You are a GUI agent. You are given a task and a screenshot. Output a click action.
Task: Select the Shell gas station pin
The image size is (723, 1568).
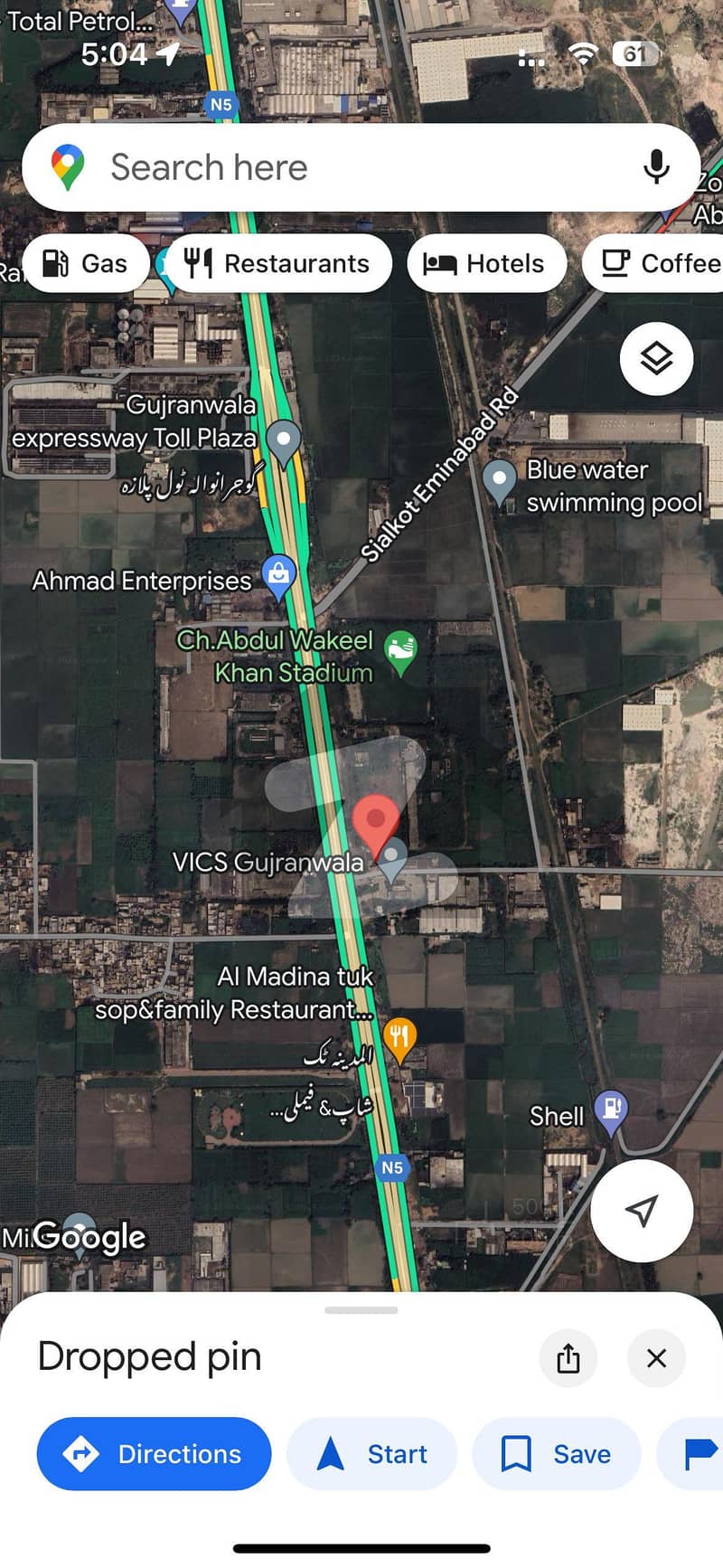click(612, 1109)
